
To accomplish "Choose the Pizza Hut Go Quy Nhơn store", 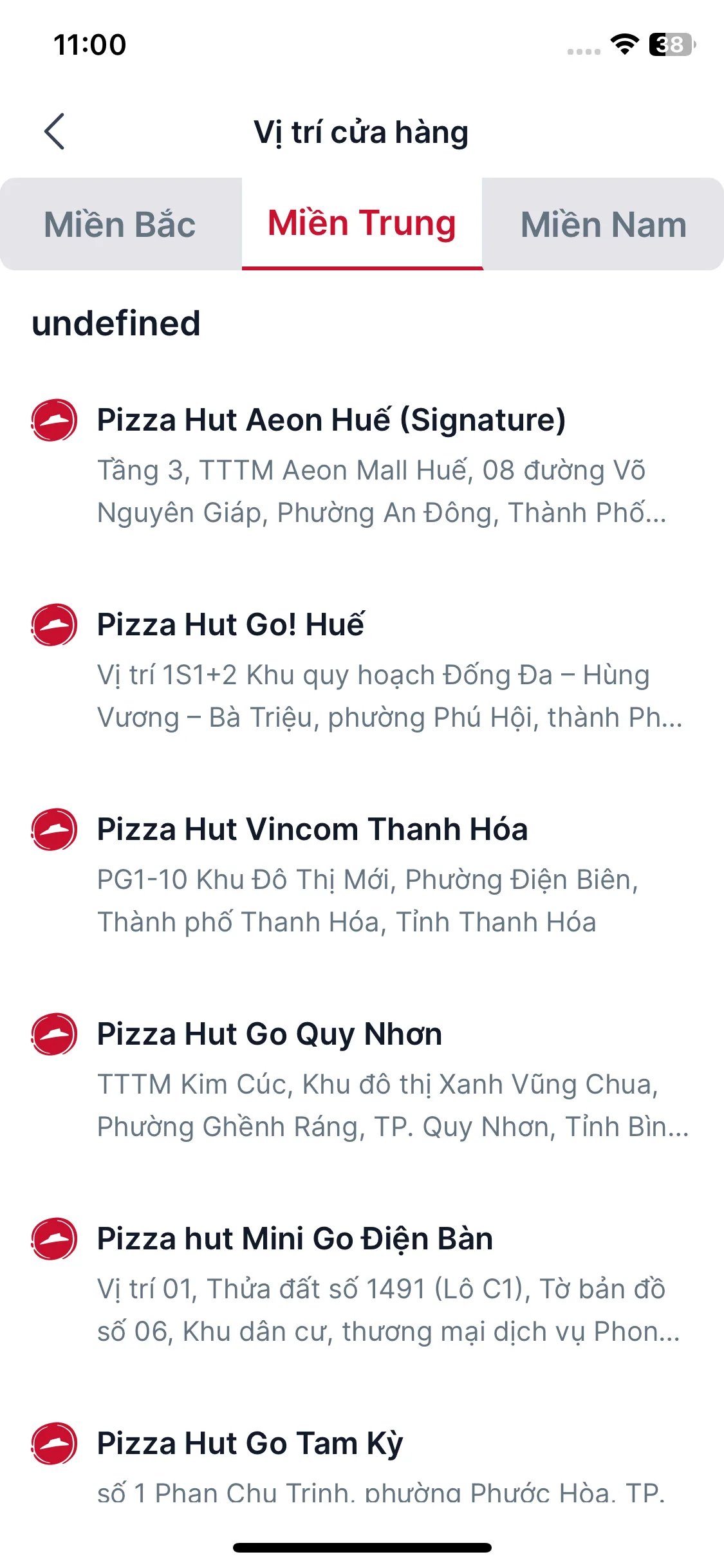I will (x=269, y=1034).
